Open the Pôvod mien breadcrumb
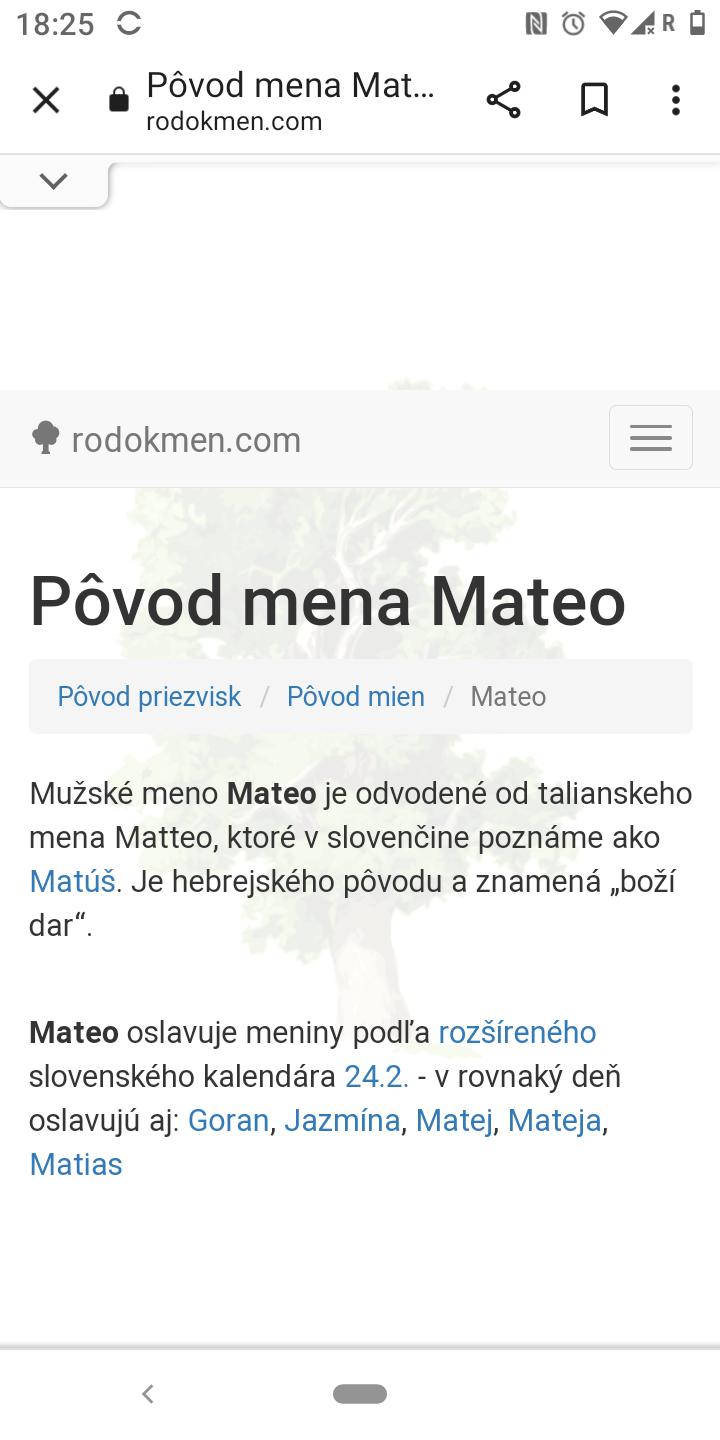Screen dimensions: 720x1440 point(355,696)
